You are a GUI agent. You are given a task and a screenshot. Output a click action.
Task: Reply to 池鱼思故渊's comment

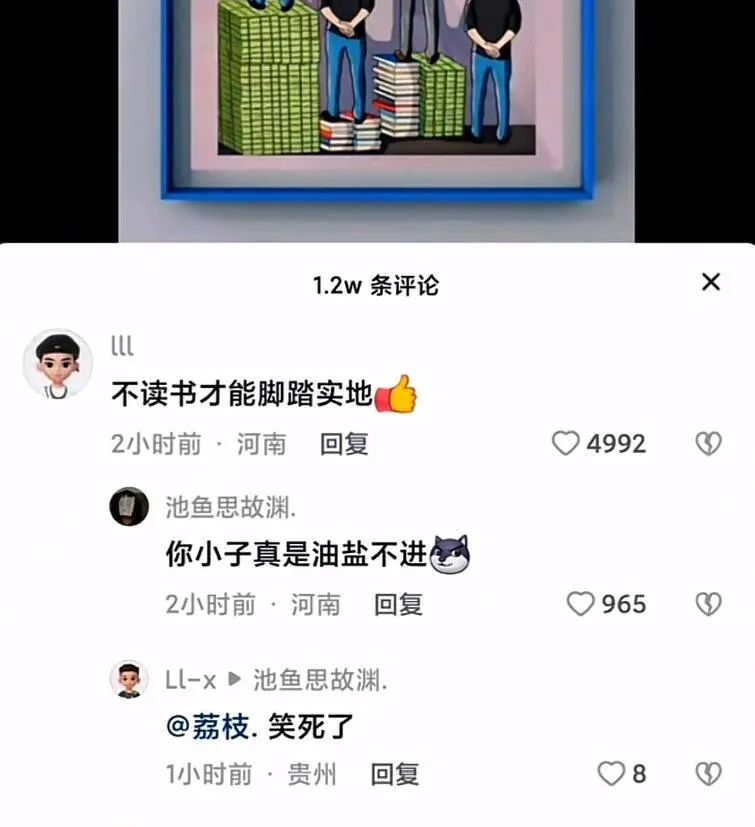click(x=398, y=604)
